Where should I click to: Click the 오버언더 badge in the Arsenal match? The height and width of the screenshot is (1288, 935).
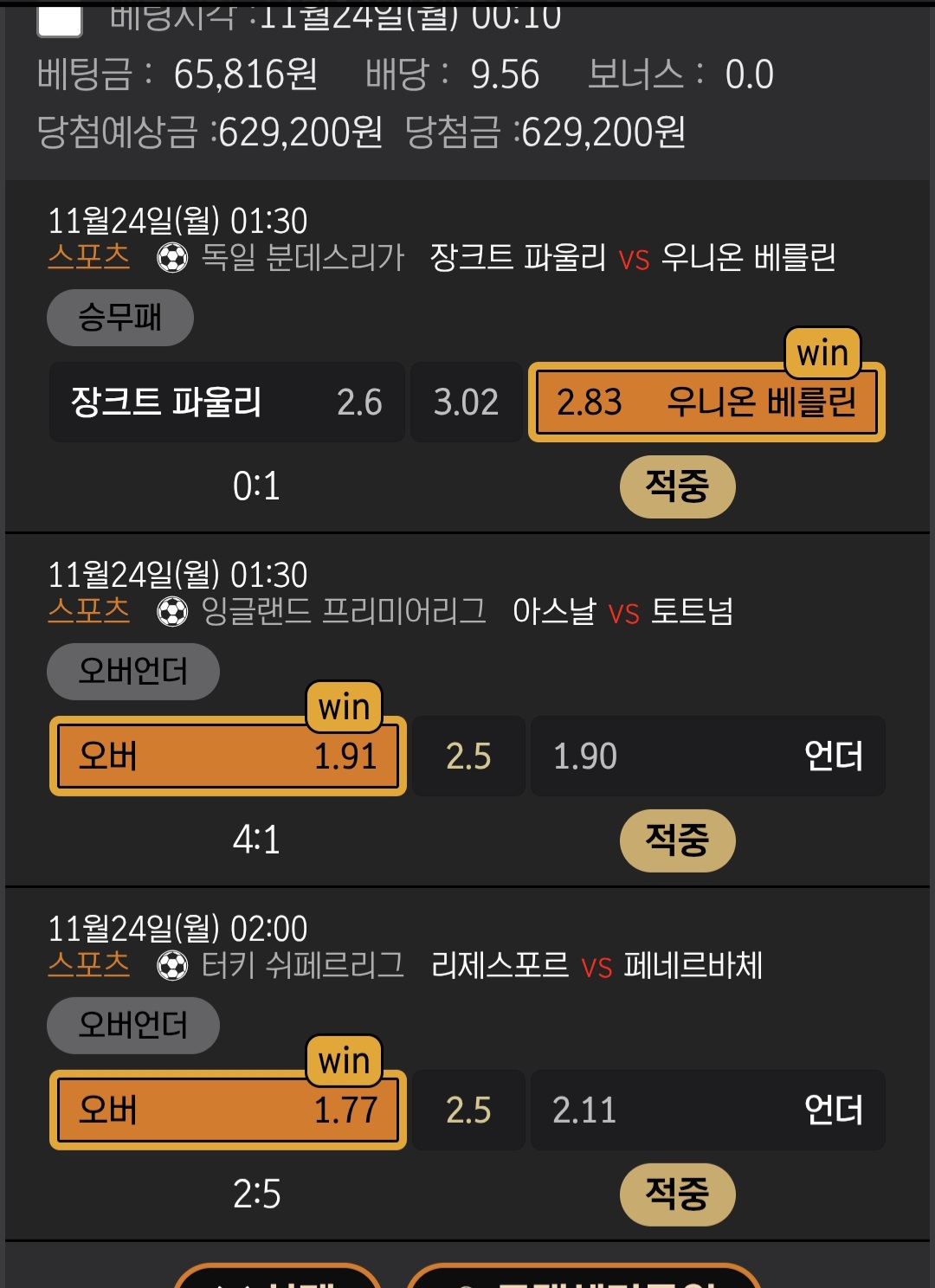point(132,672)
